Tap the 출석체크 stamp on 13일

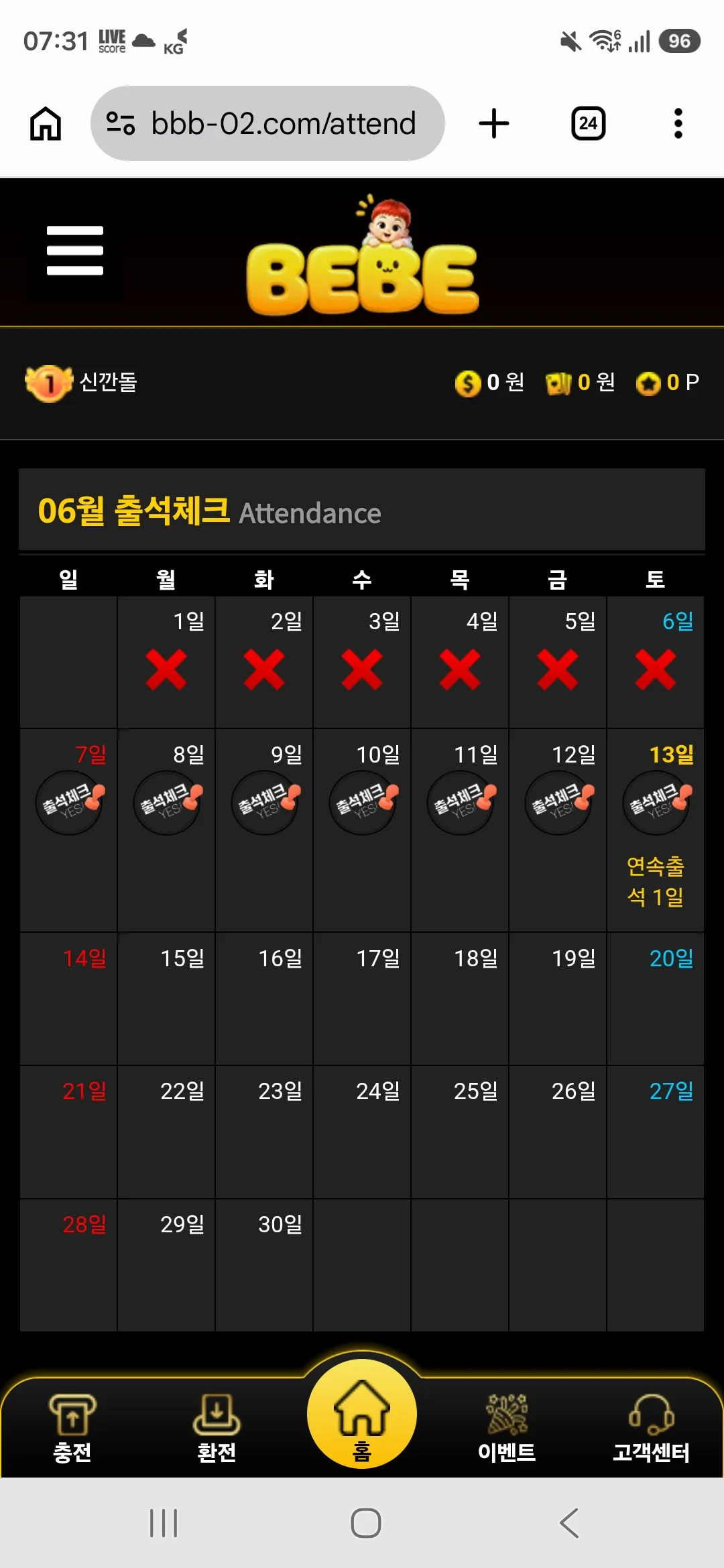pyautogui.click(x=657, y=802)
